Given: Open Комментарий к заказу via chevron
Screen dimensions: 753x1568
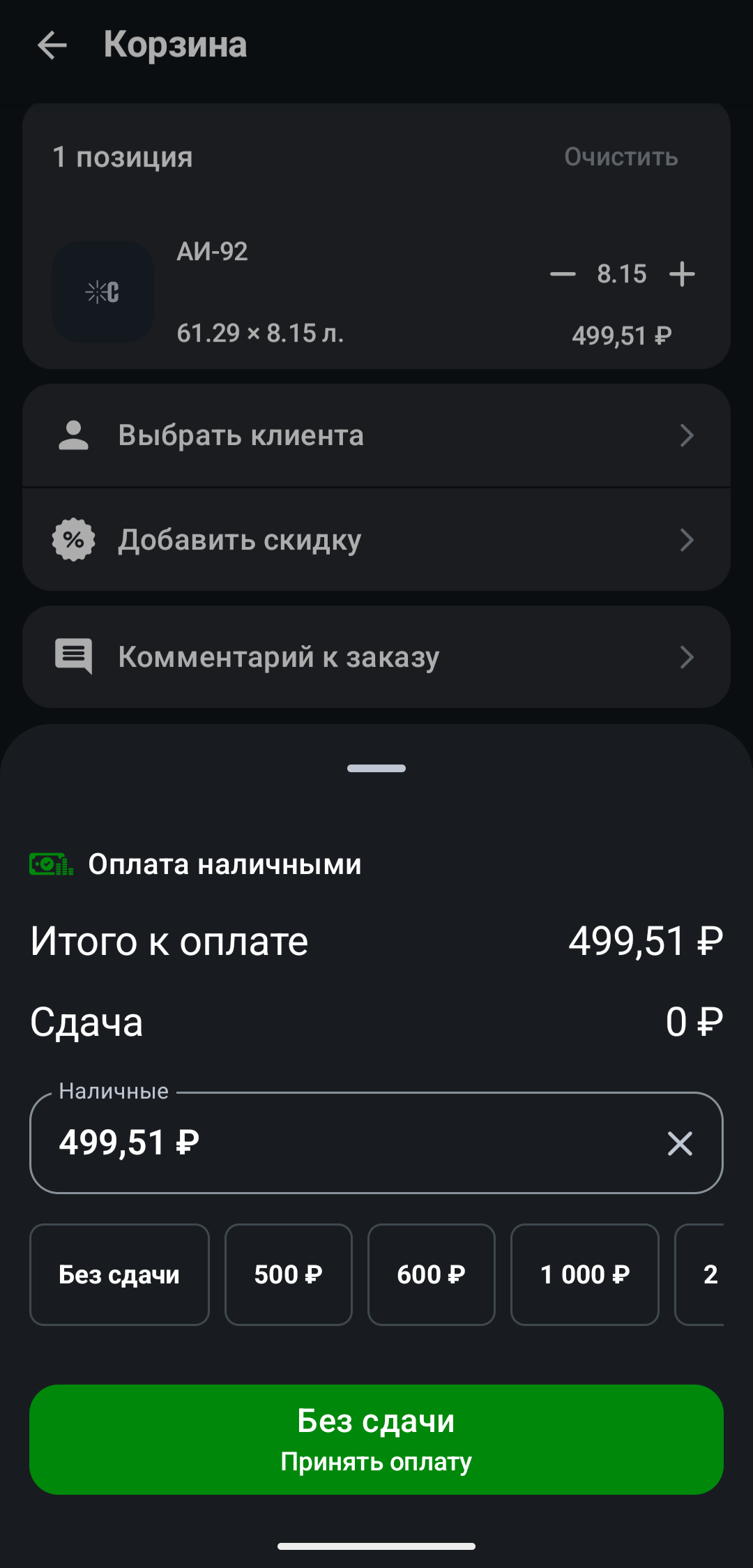Looking at the screenshot, I should (687, 656).
